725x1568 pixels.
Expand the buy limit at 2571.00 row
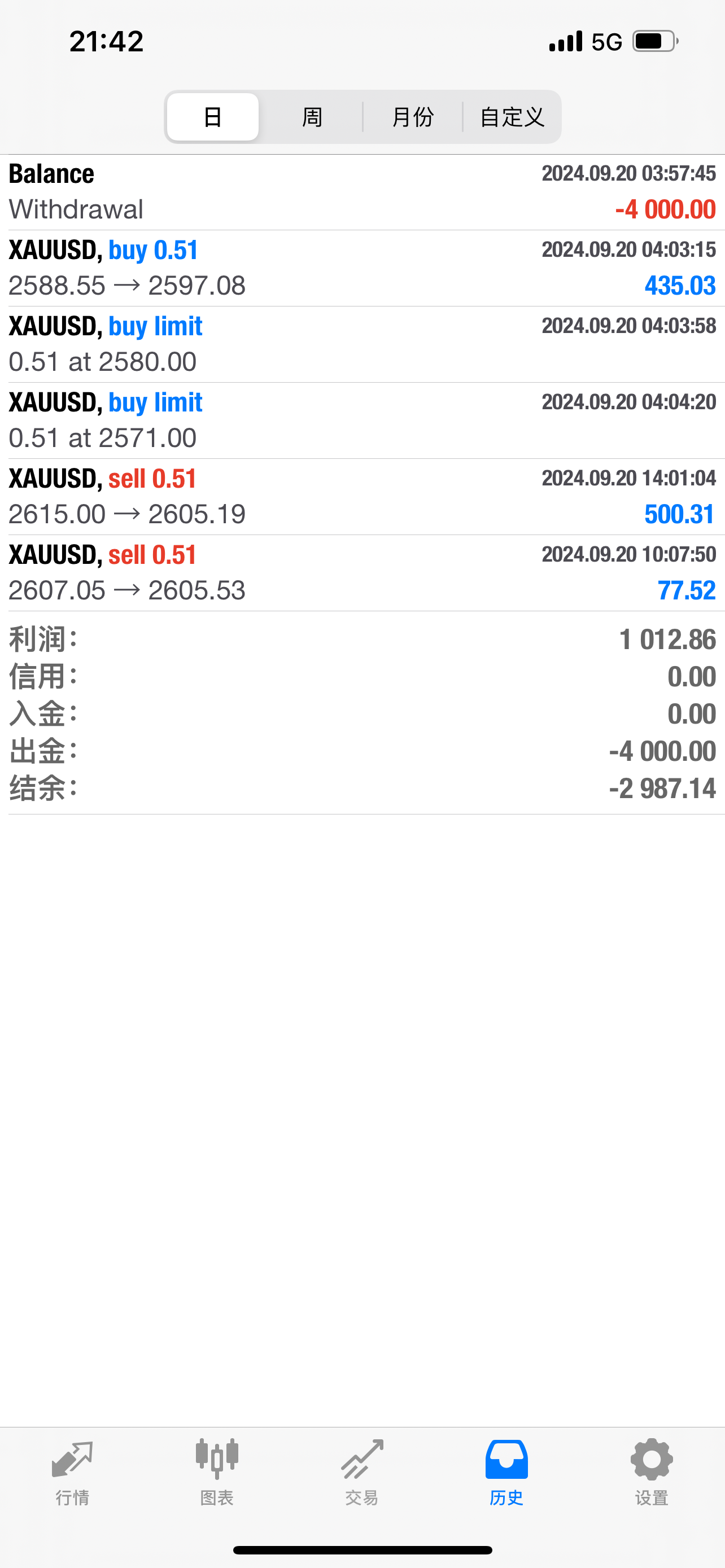(x=362, y=420)
